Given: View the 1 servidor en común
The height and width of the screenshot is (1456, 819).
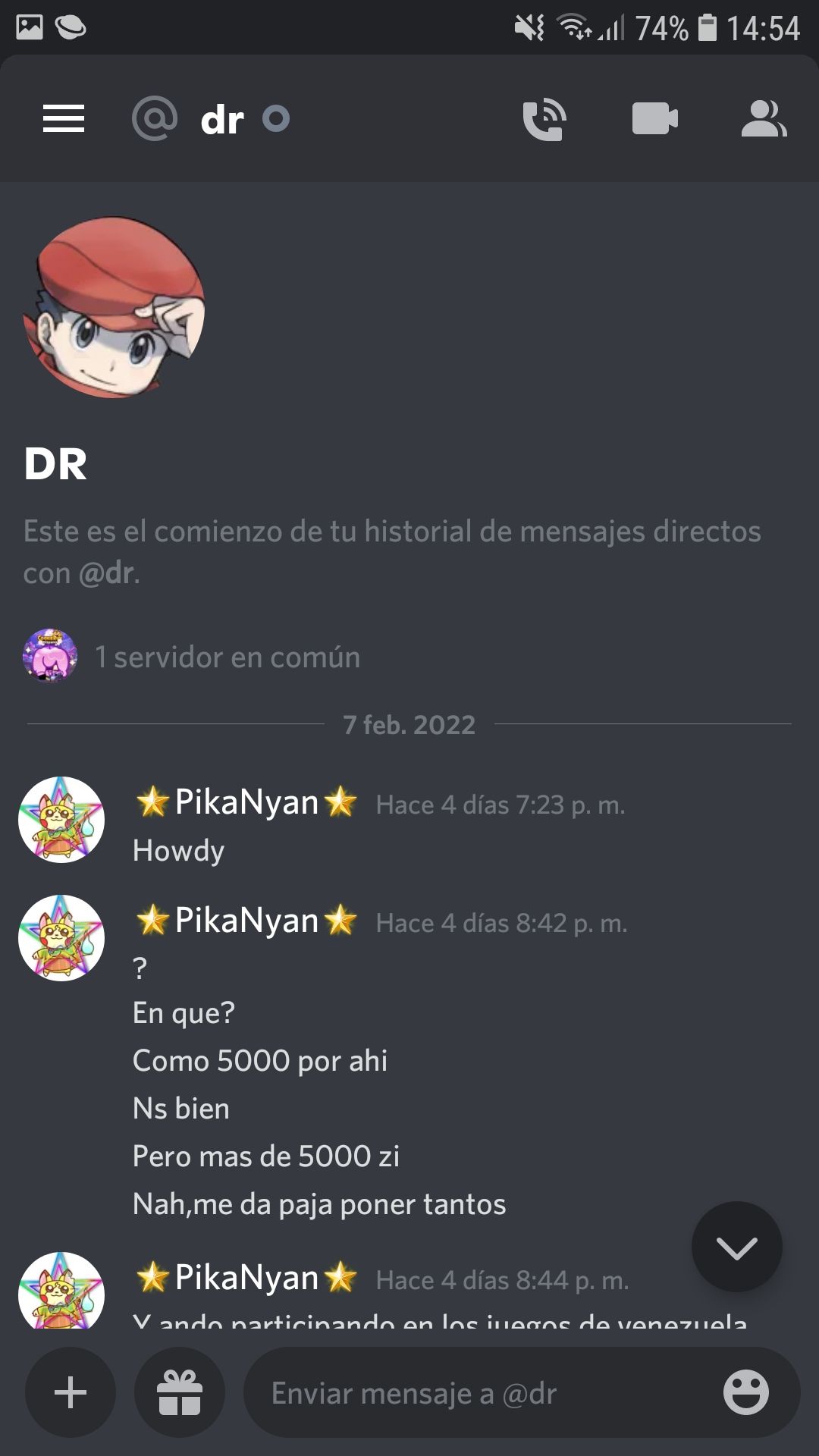Looking at the screenshot, I should [x=226, y=657].
